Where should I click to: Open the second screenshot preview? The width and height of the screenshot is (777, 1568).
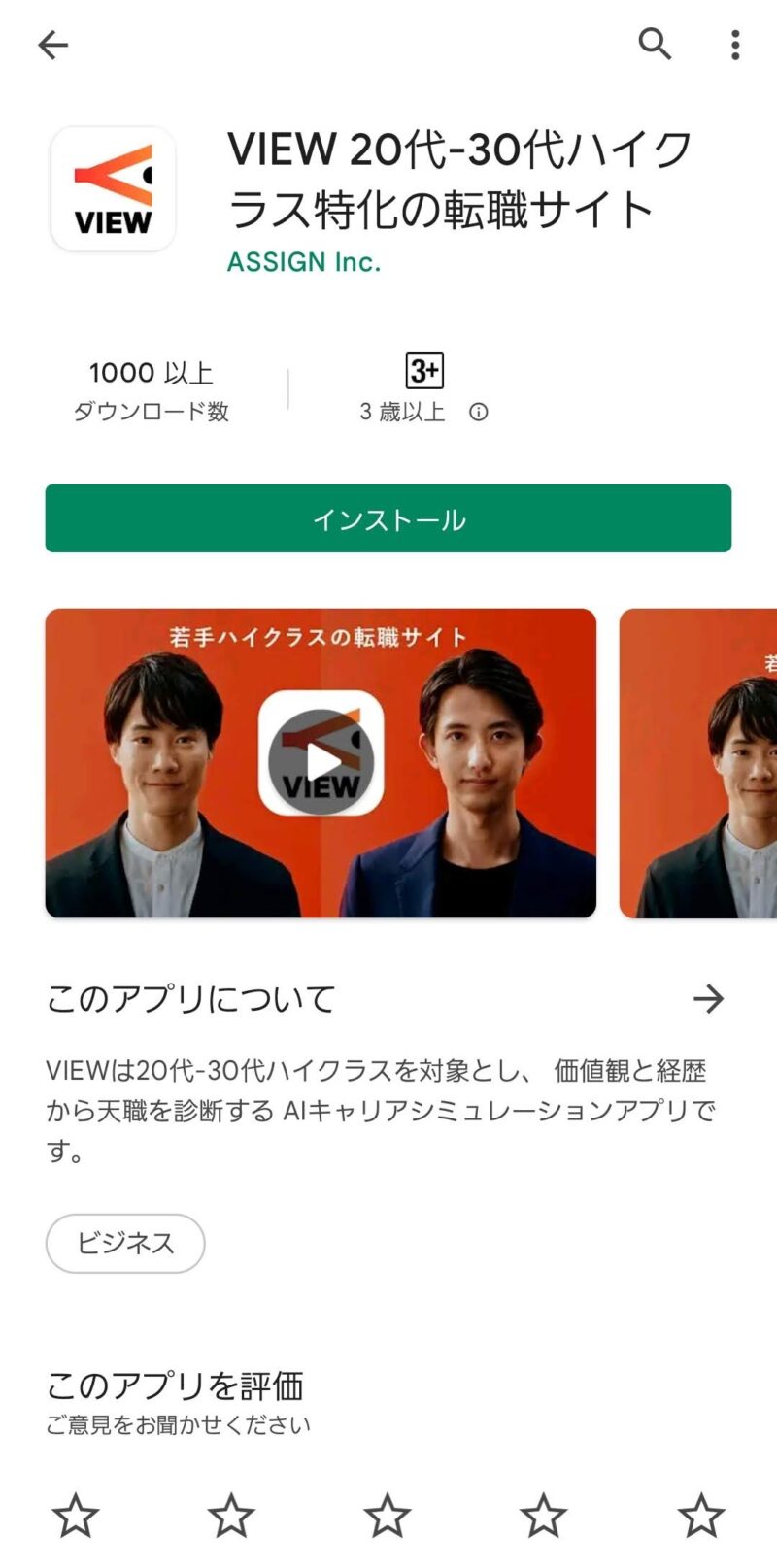pyautogui.click(x=699, y=763)
